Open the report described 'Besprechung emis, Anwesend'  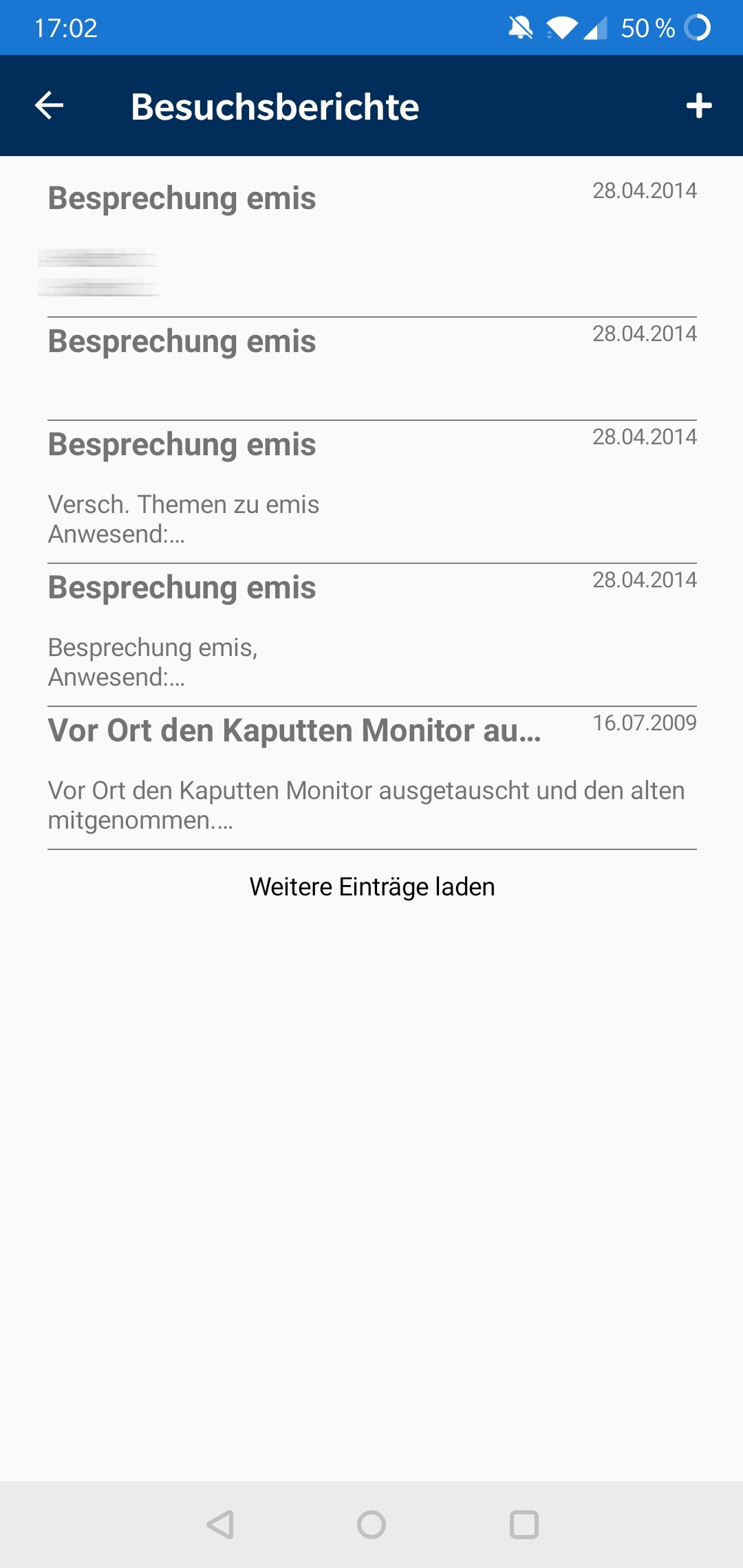(371, 635)
